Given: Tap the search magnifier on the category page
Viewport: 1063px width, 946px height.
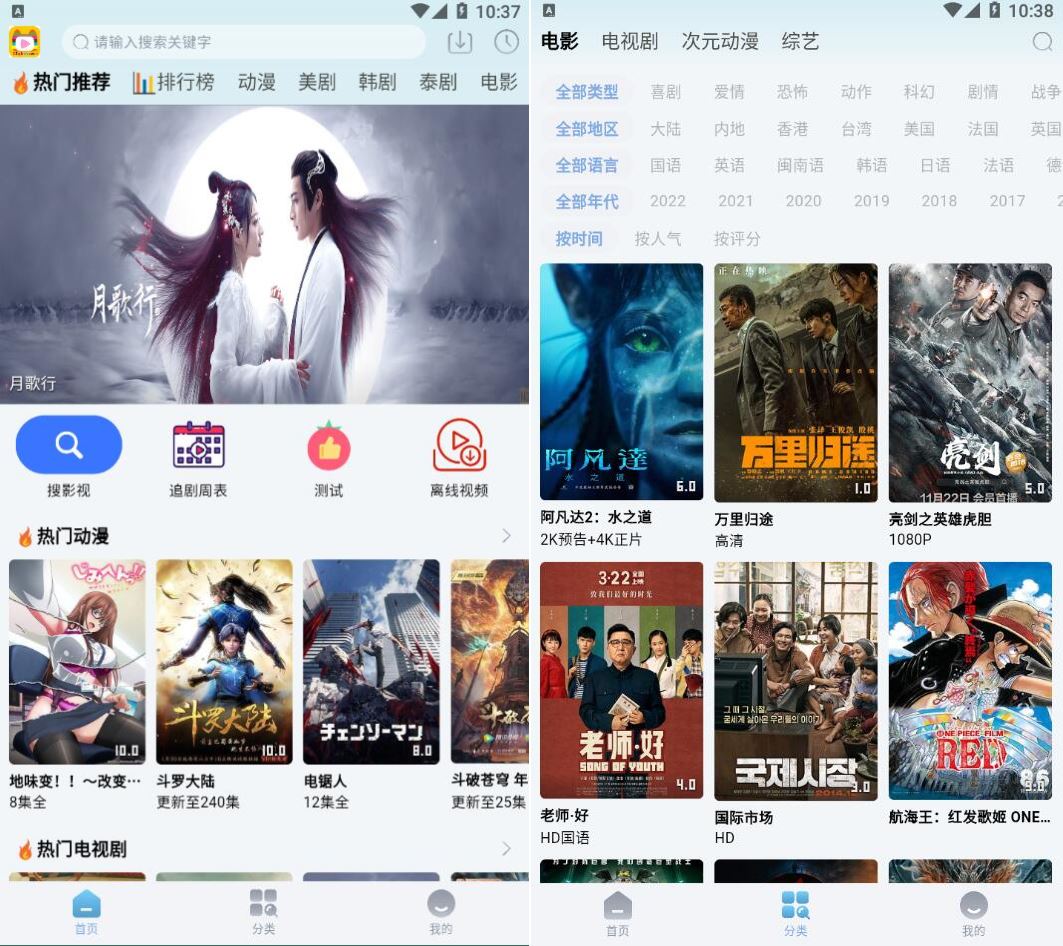Looking at the screenshot, I should click(1042, 42).
